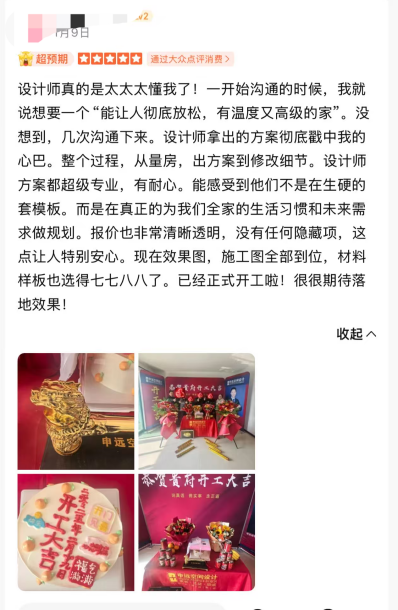
Task: Open the 通过大众点评消费 link
Action: click(x=190, y=59)
